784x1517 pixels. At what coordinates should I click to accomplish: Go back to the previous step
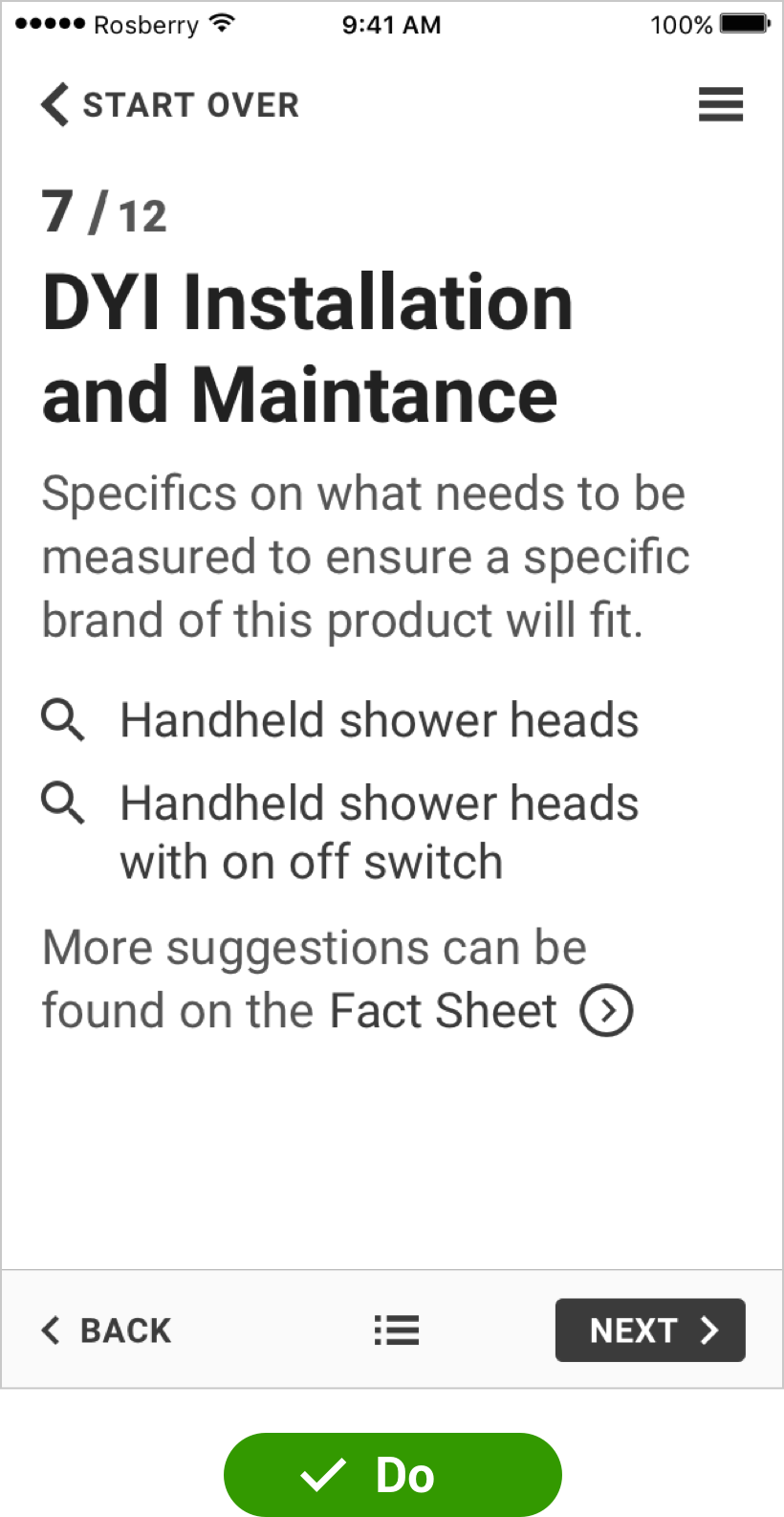(106, 1330)
